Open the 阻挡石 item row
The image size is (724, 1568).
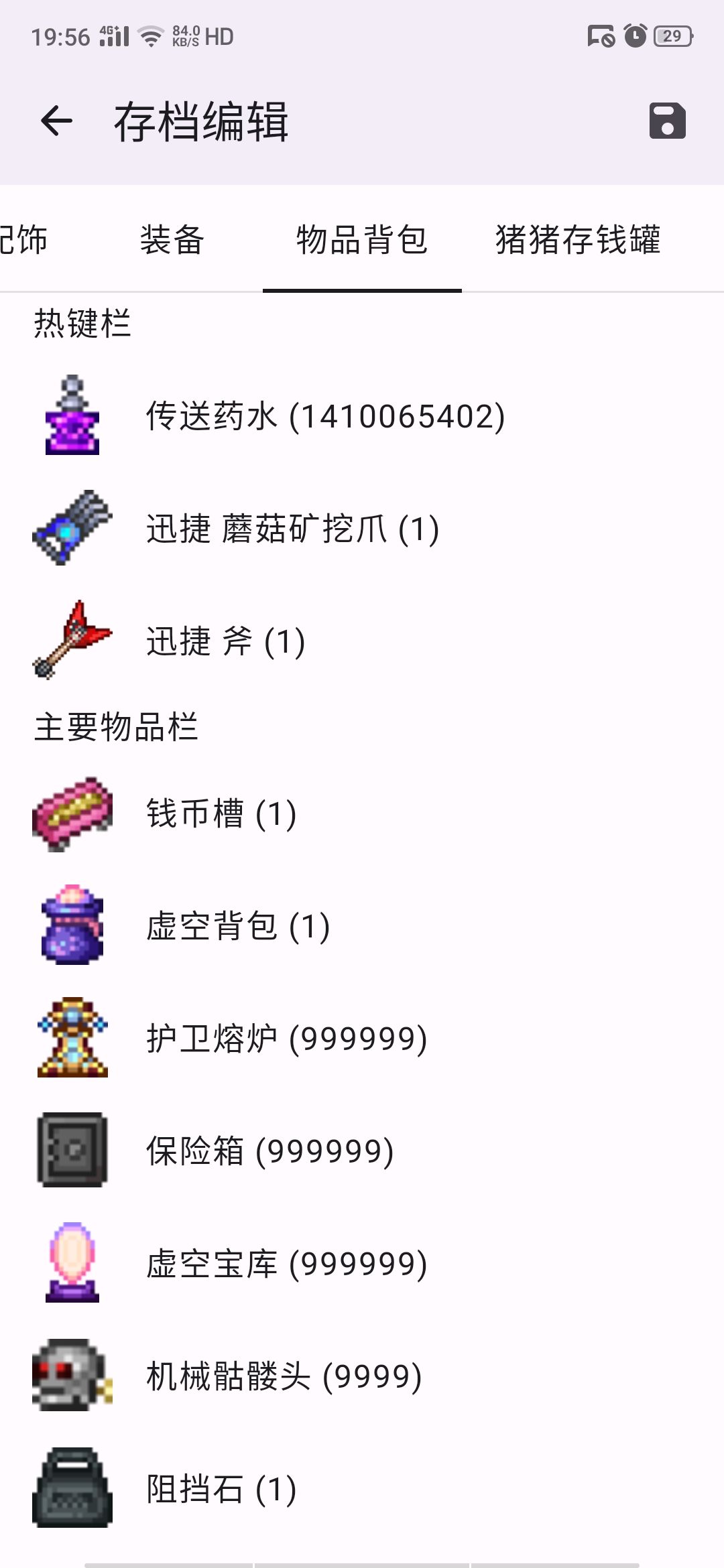pyautogui.click(x=221, y=1490)
